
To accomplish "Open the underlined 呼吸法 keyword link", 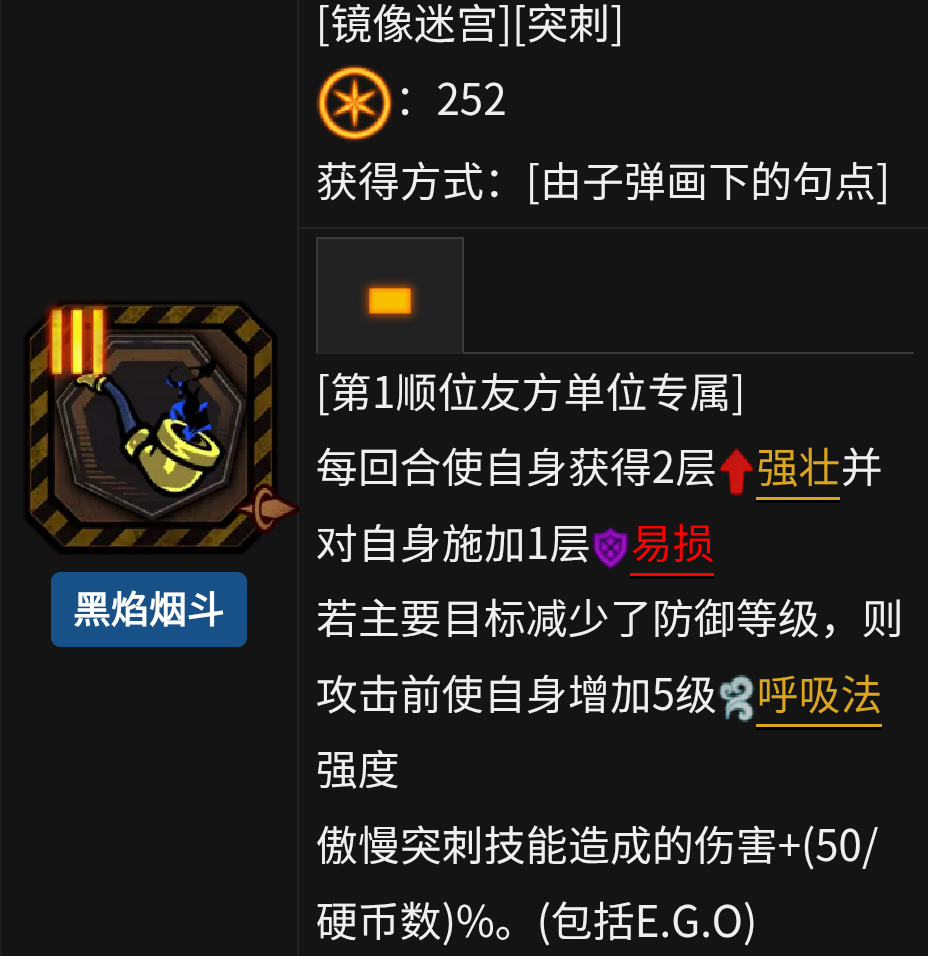I will [818, 696].
